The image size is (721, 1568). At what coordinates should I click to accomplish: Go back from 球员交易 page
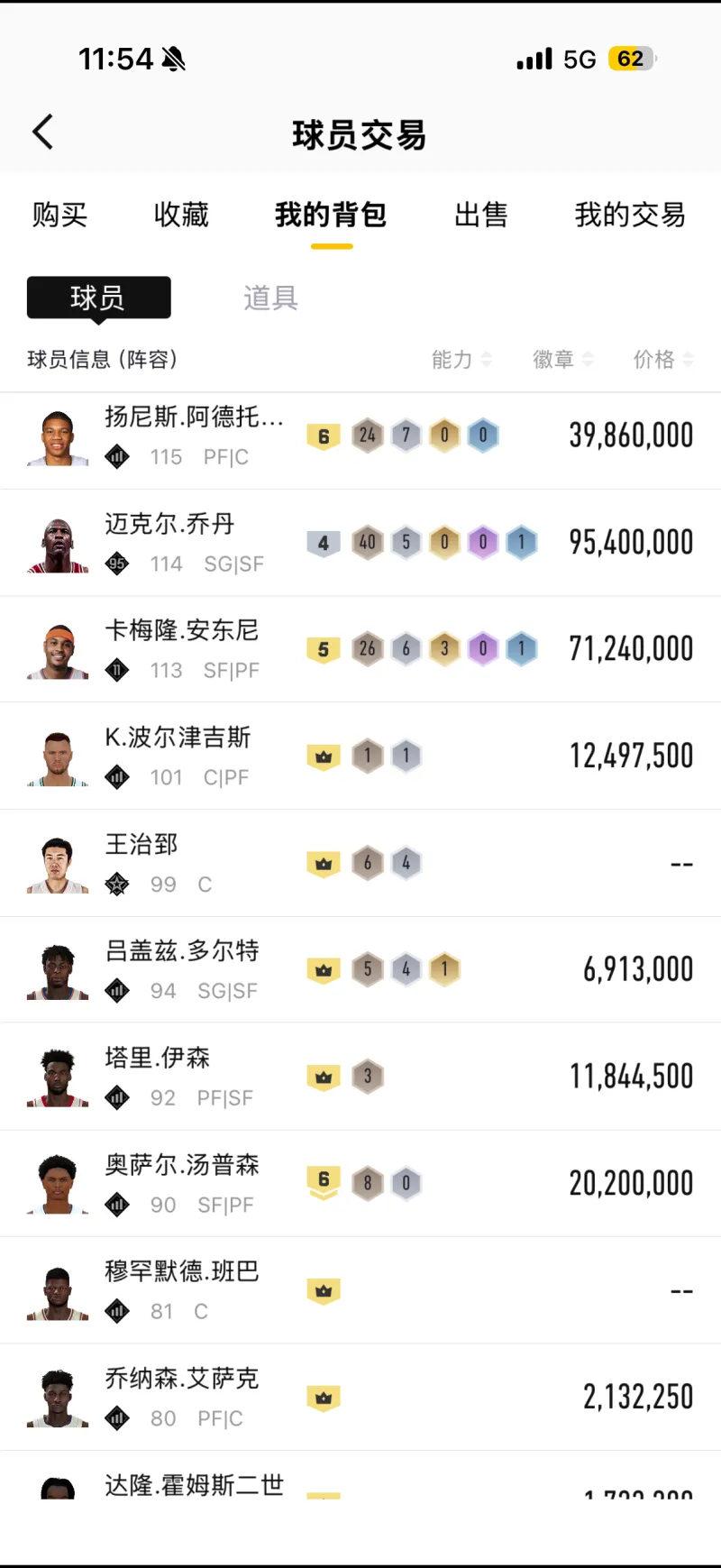pyautogui.click(x=43, y=133)
